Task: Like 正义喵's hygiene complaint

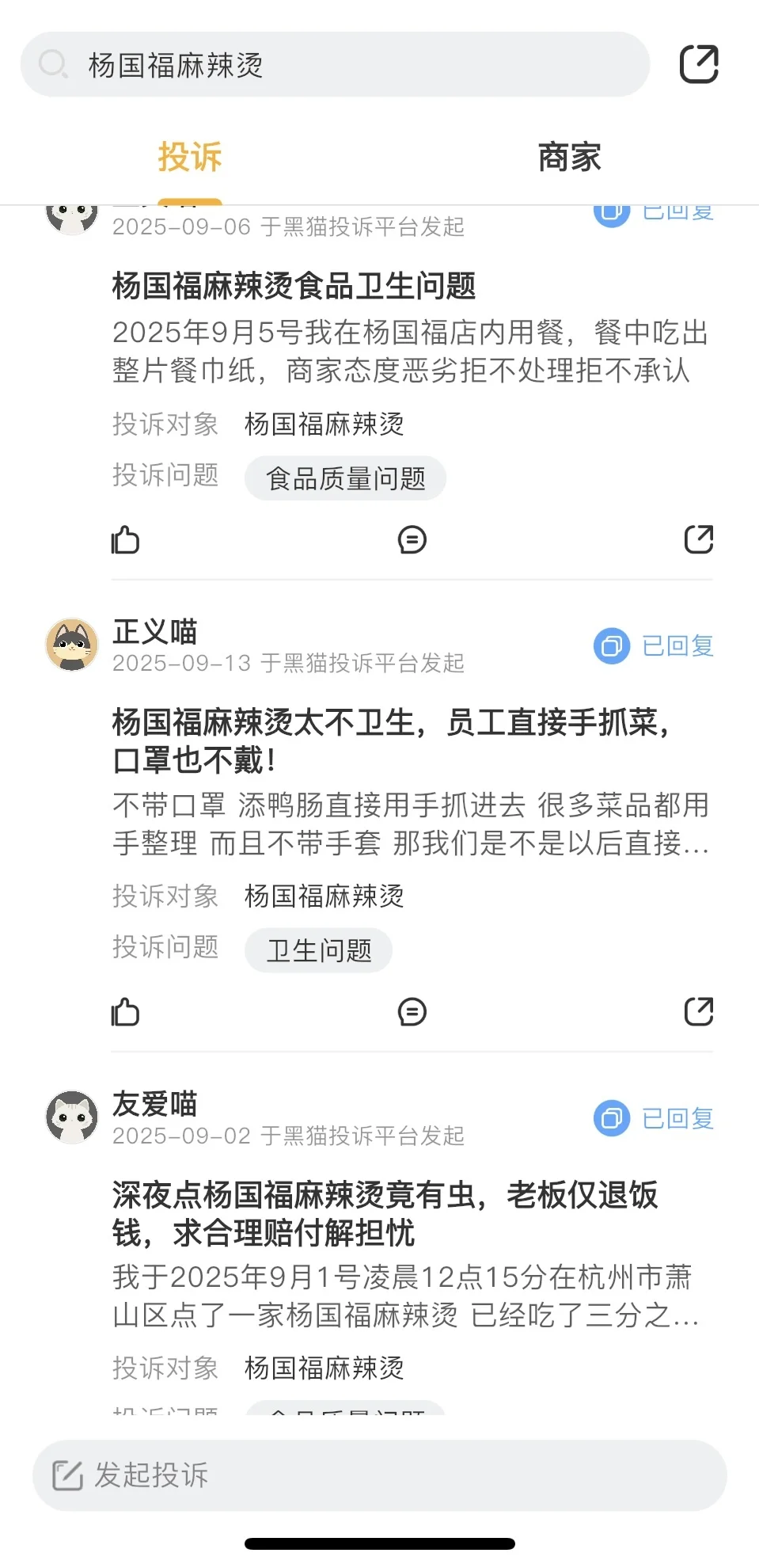Action: 125,1012
